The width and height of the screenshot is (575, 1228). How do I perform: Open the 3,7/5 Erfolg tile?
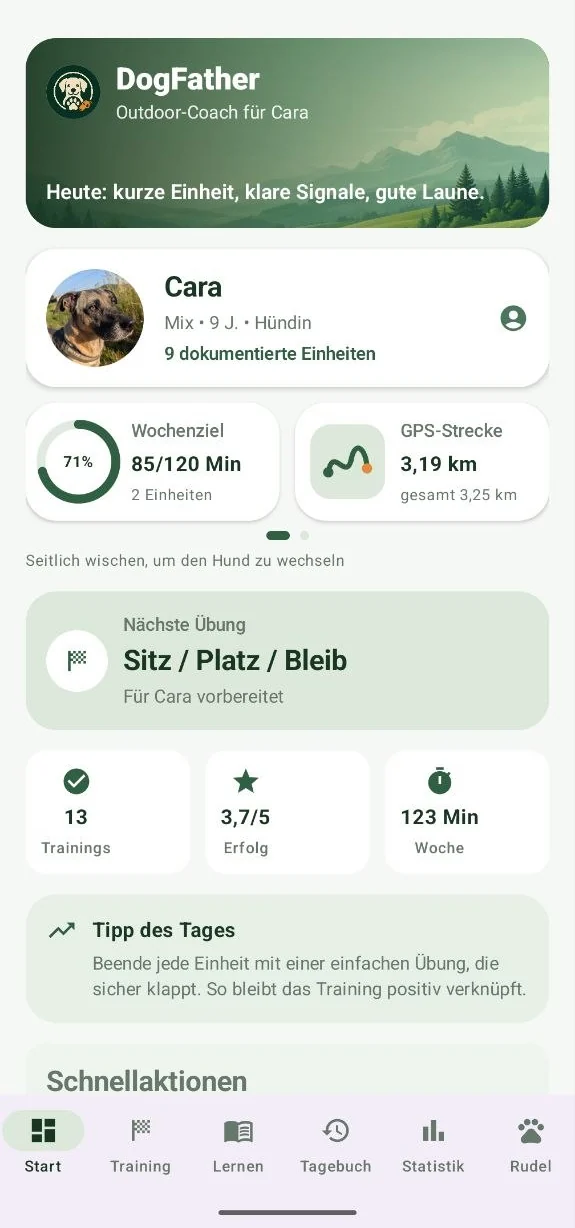coord(287,812)
